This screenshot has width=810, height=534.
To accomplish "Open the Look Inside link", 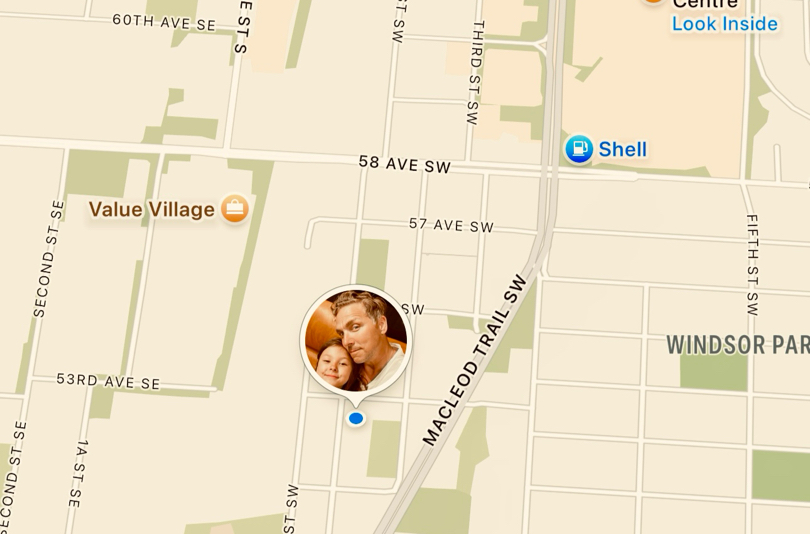I will click(724, 23).
